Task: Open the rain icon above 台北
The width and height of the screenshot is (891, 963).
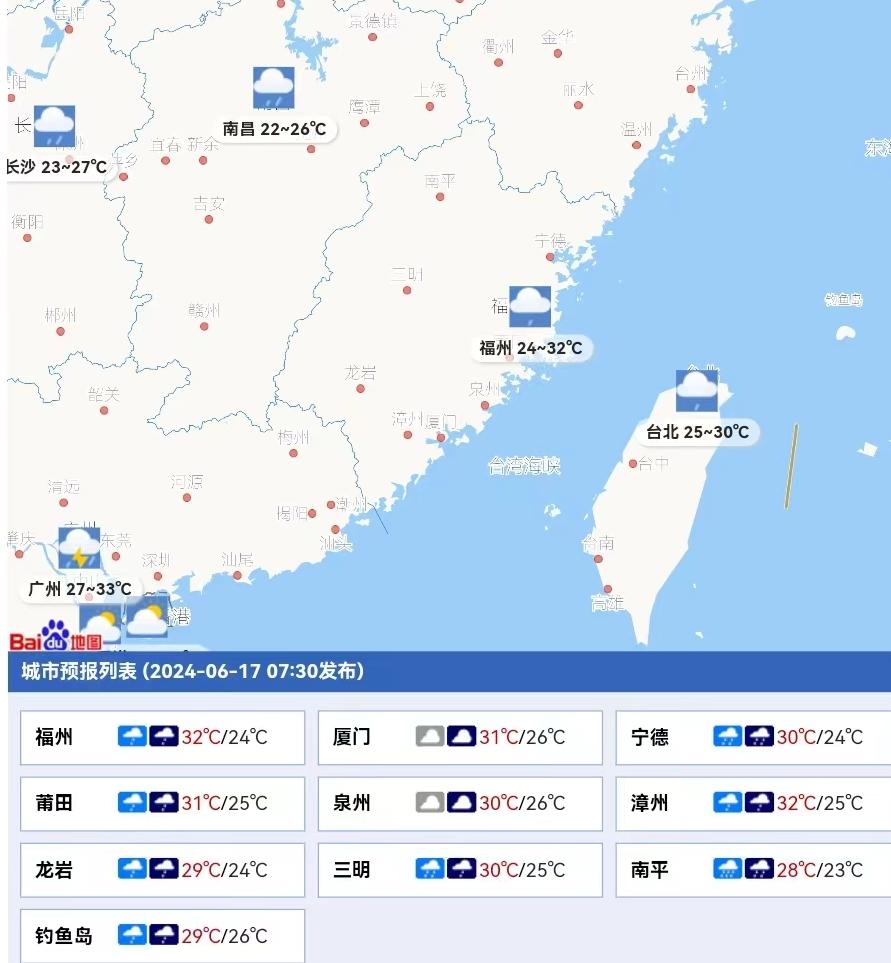Action: coord(695,390)
